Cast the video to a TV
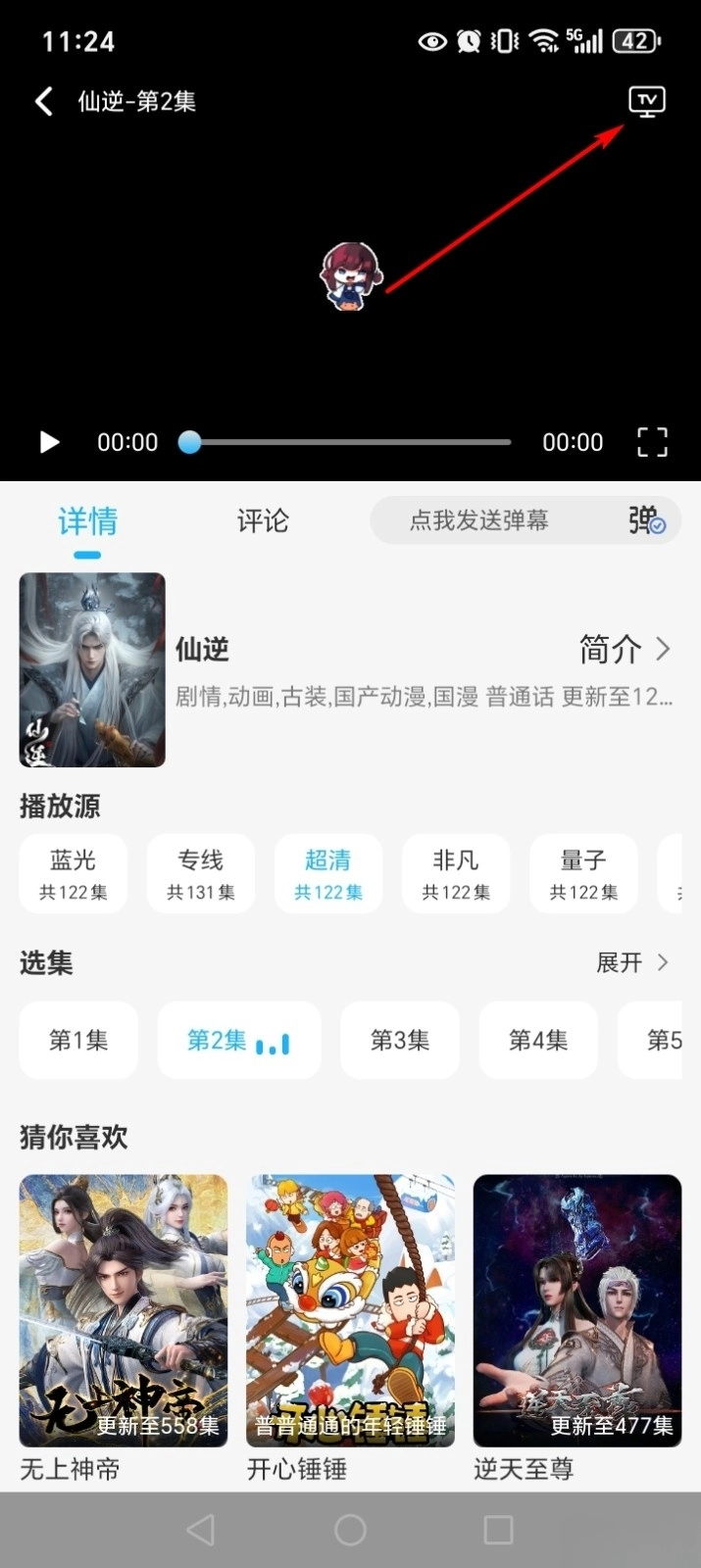The width and height of the screenshot is (701, 1568). point(646,101)
